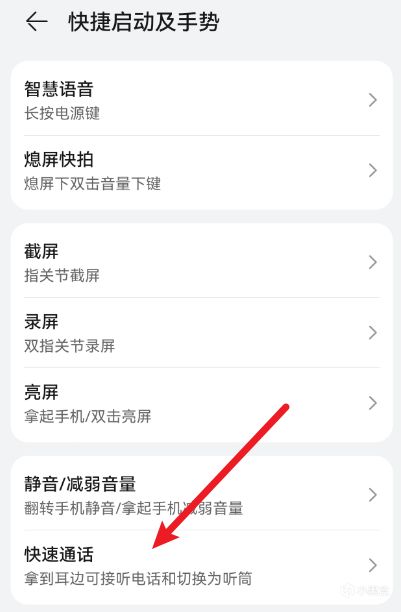Open the 截屏 option

[201, 262]
